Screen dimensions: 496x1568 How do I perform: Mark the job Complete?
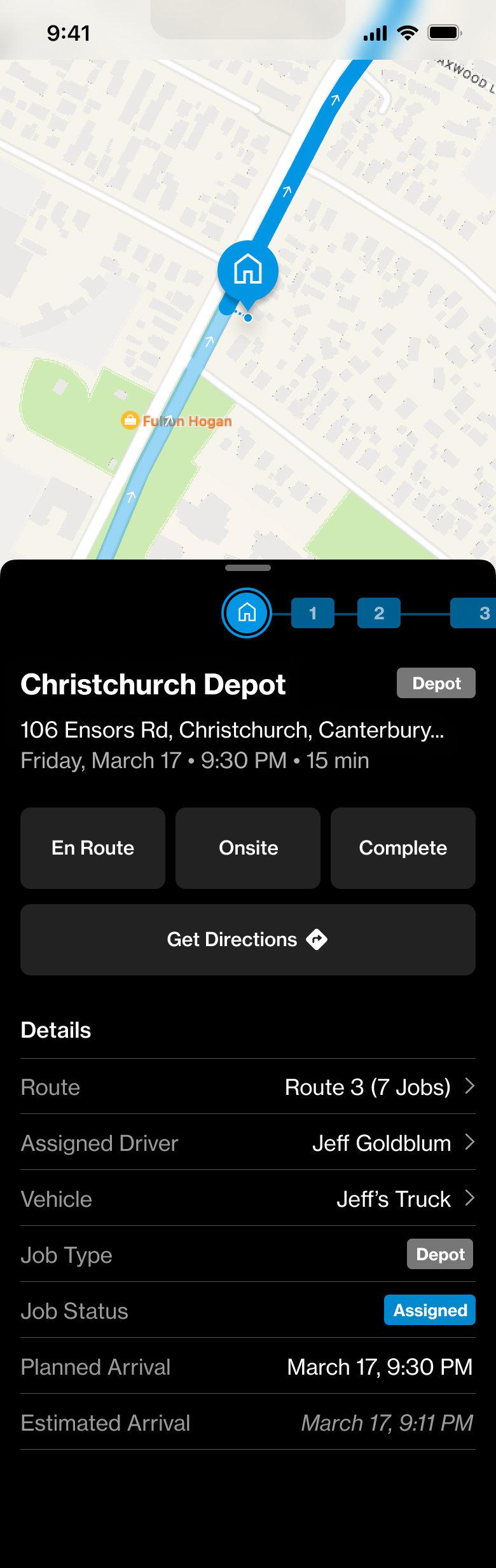pyautogui.click(x=403, y=848)
